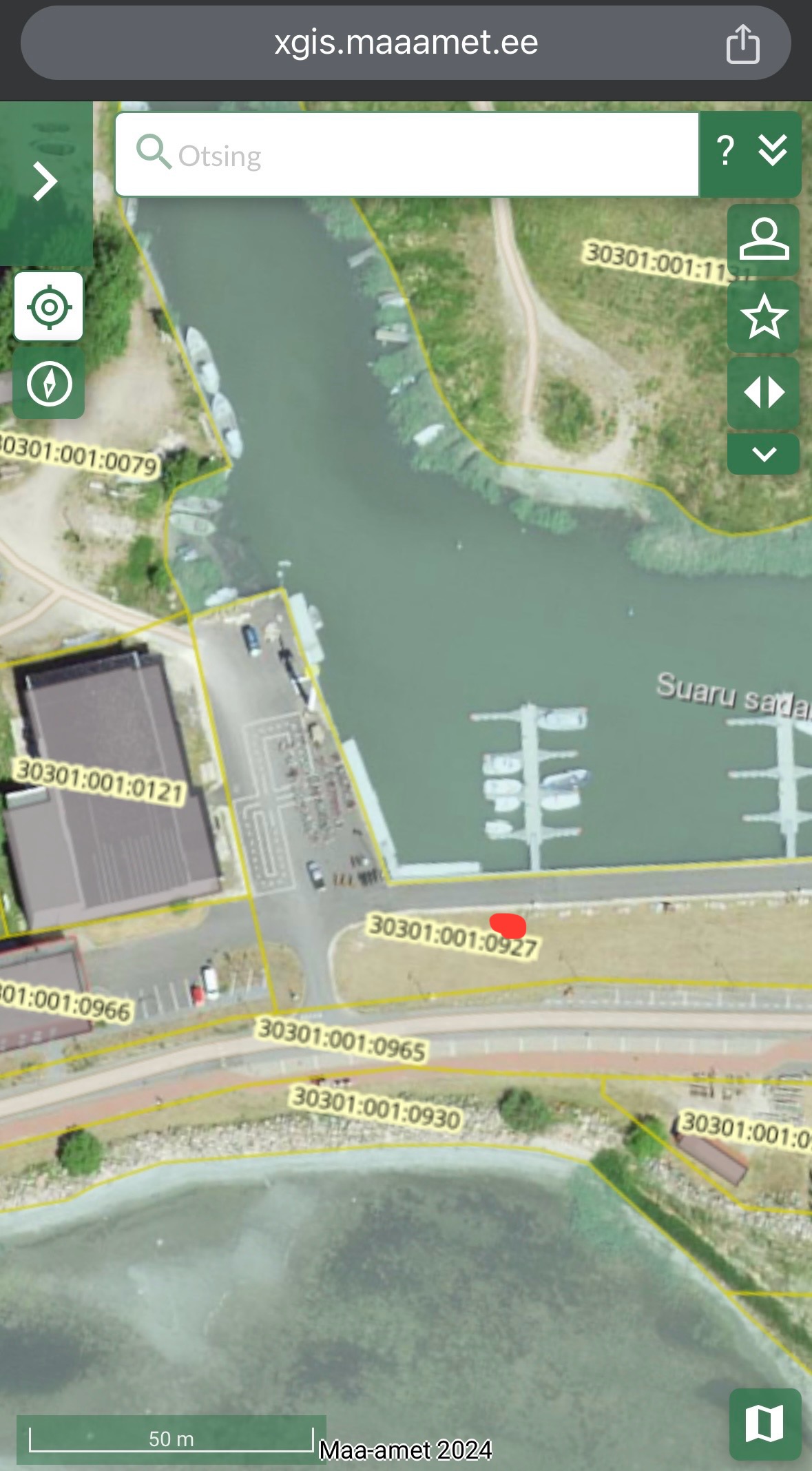812x1471 pixels.
Task: Activate the map compare split tool
Action: pos(763,393)
